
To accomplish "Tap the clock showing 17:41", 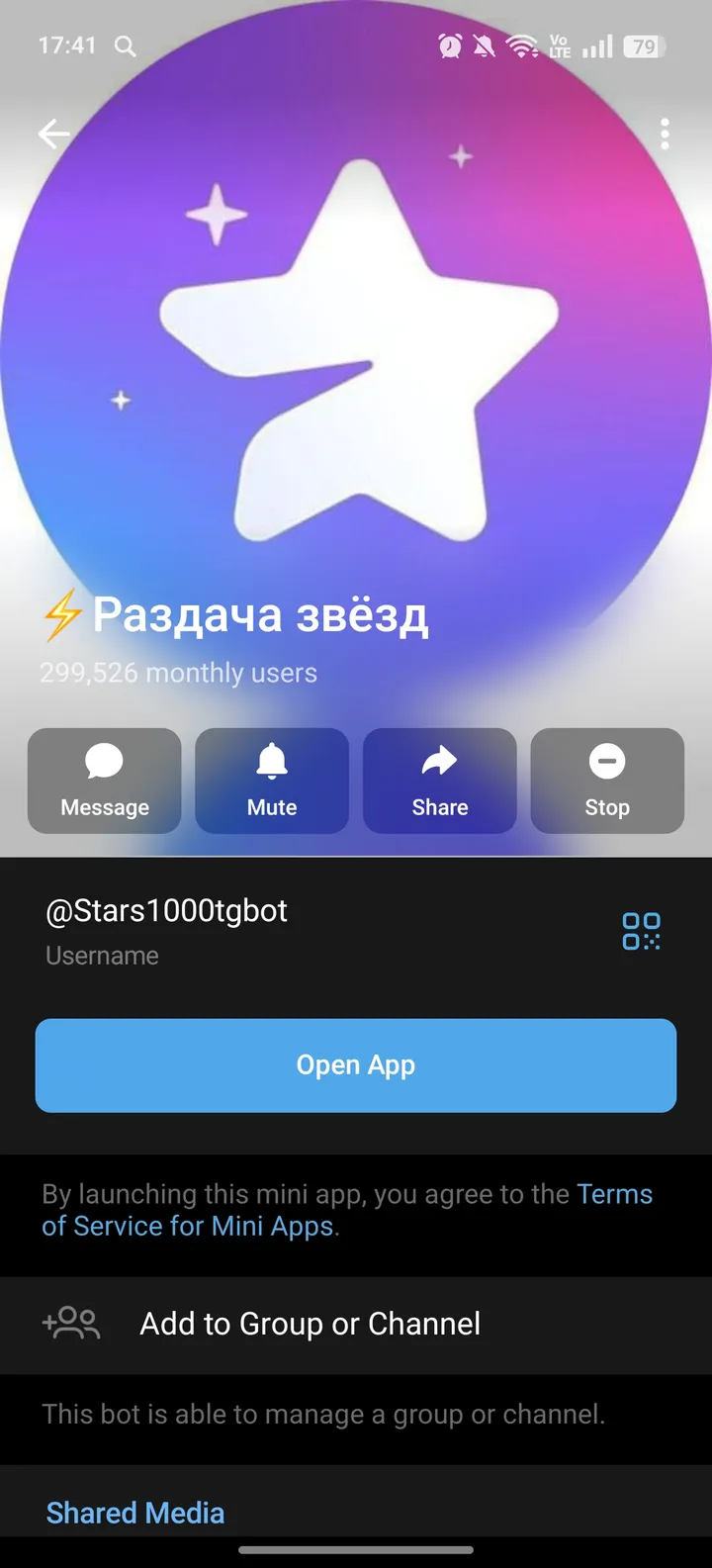I will [x=67, y=46].
